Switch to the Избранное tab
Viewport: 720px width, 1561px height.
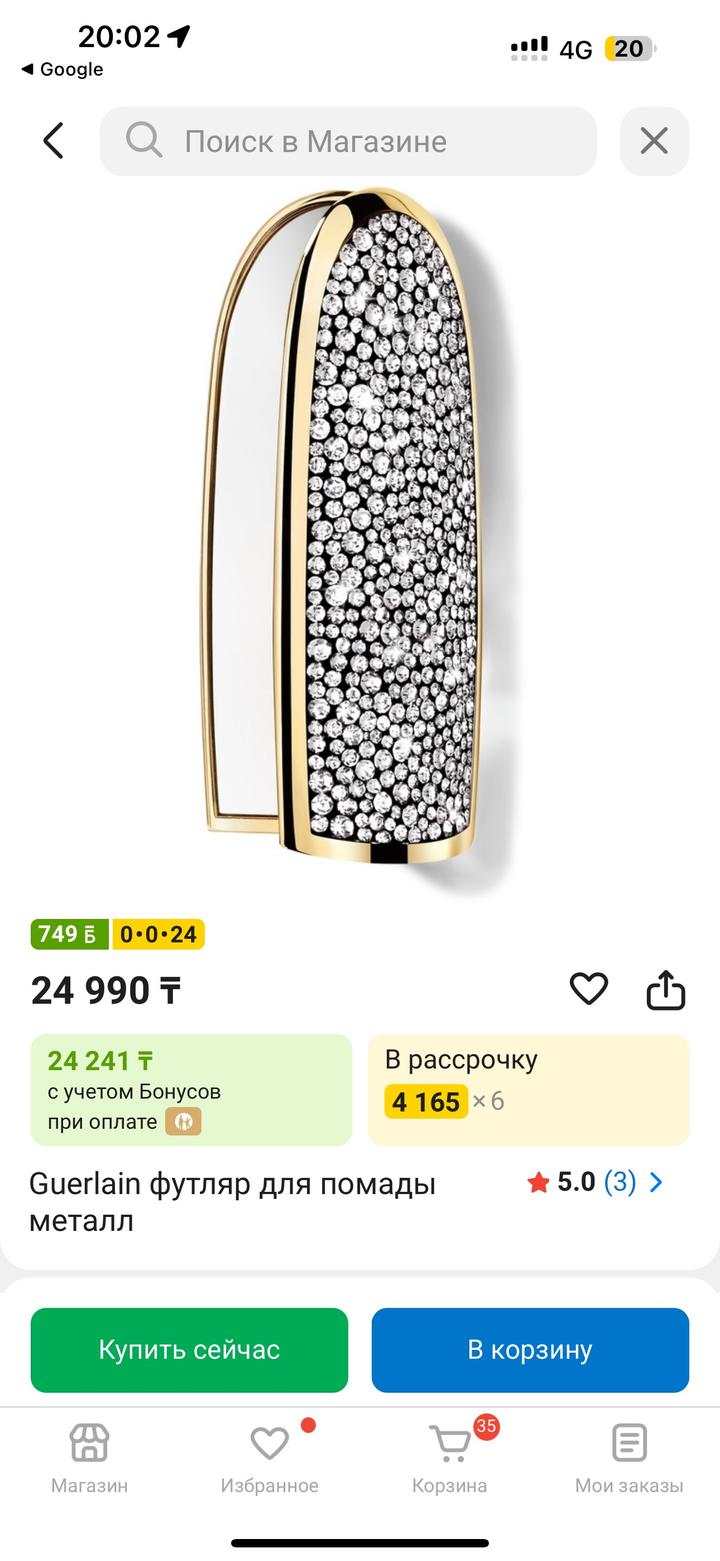[269, 1459]
